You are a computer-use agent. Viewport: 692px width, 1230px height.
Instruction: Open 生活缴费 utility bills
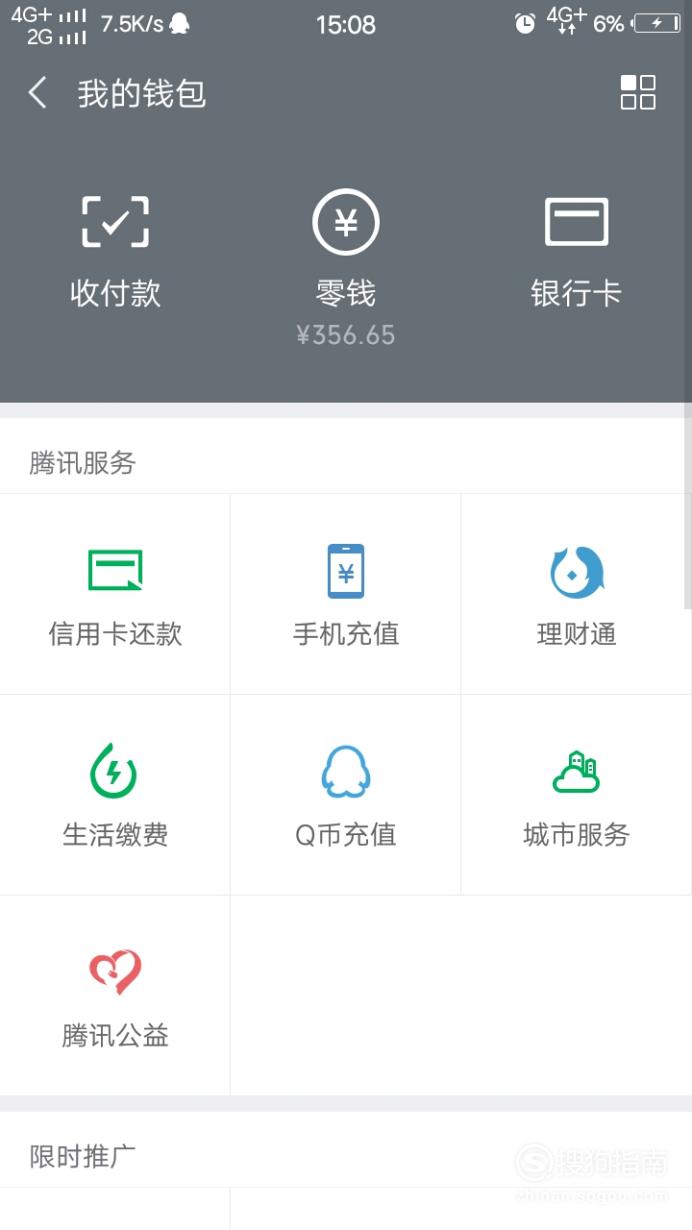pos(115,795)
